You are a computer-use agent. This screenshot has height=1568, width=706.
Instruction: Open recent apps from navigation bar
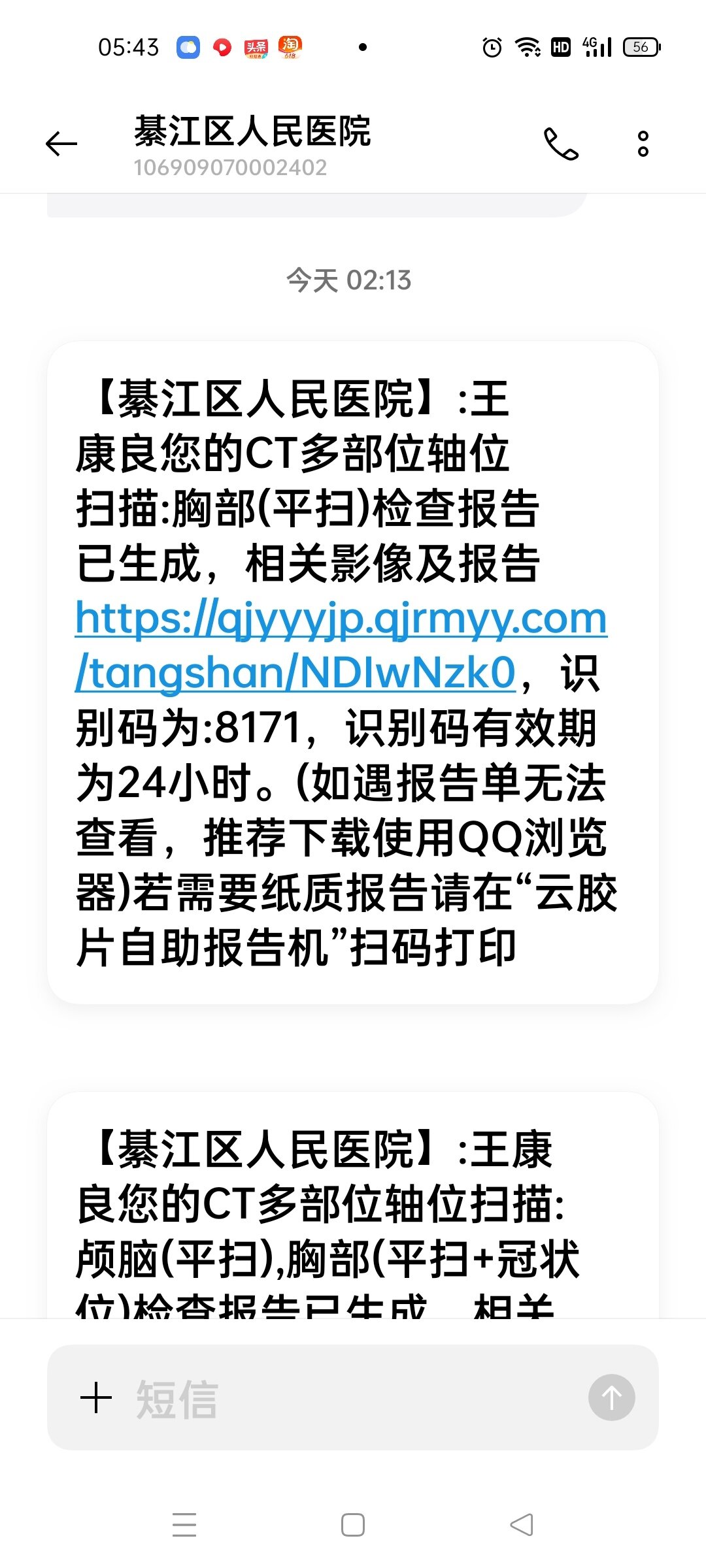point(184,1525)
